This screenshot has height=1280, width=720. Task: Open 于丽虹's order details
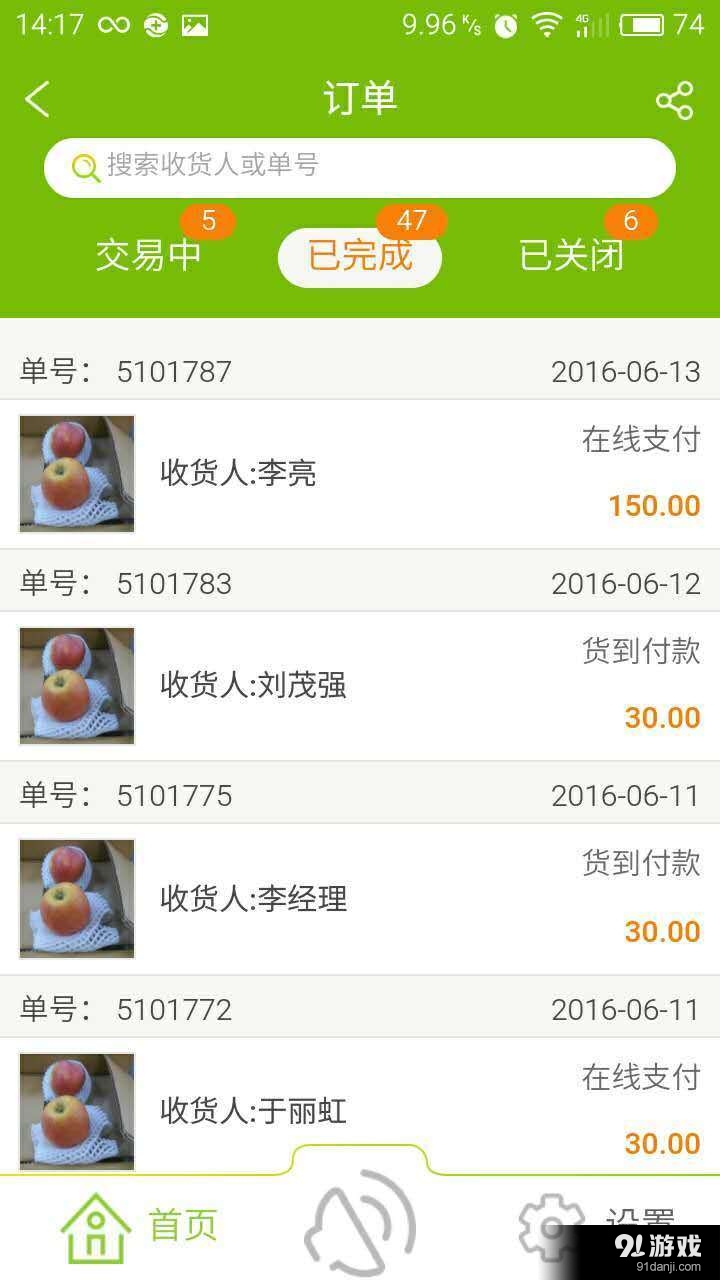click(x=360, y=1110)
